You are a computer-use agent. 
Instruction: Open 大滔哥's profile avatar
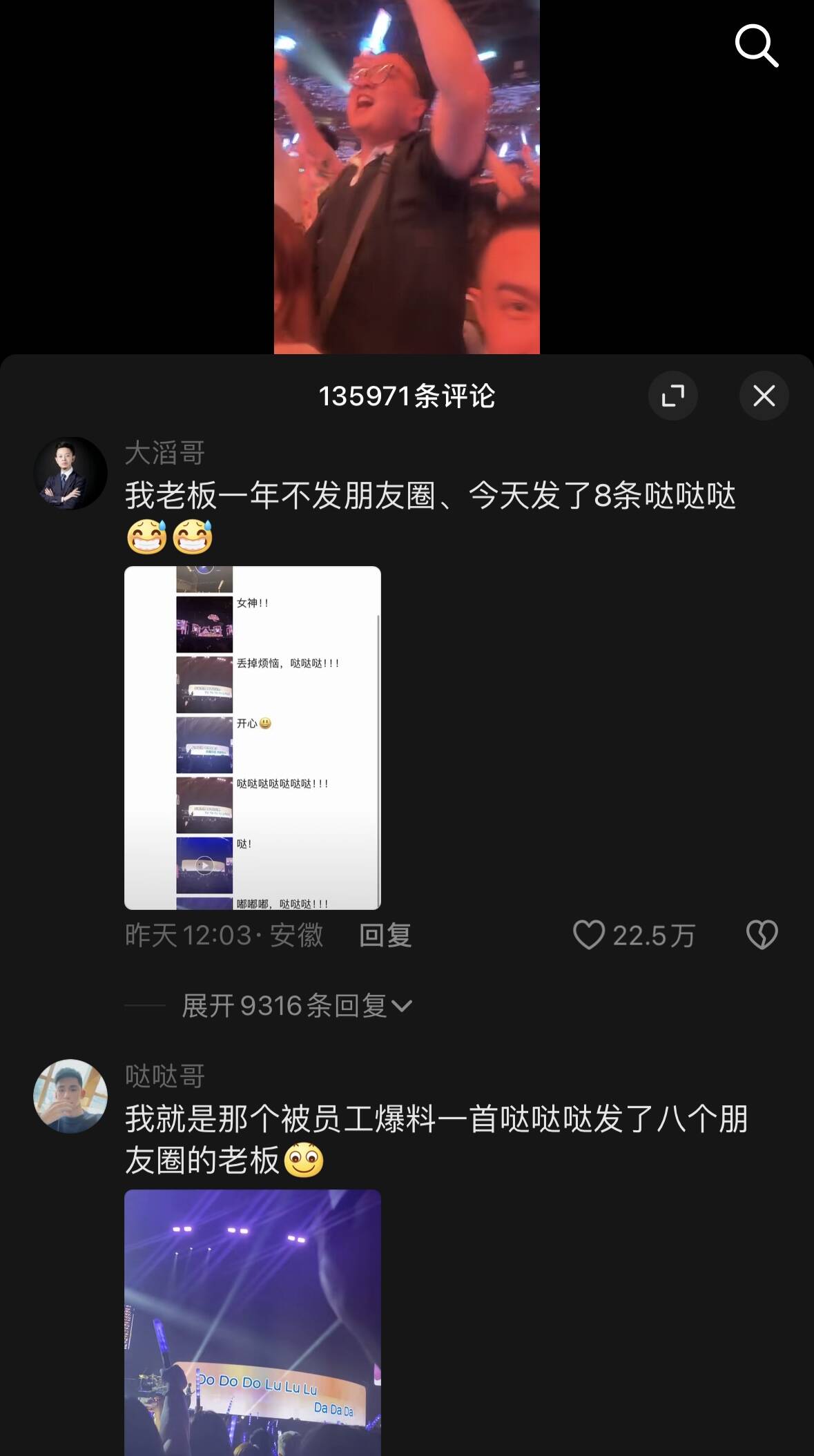pyautogui.click(x=70, y=474)
